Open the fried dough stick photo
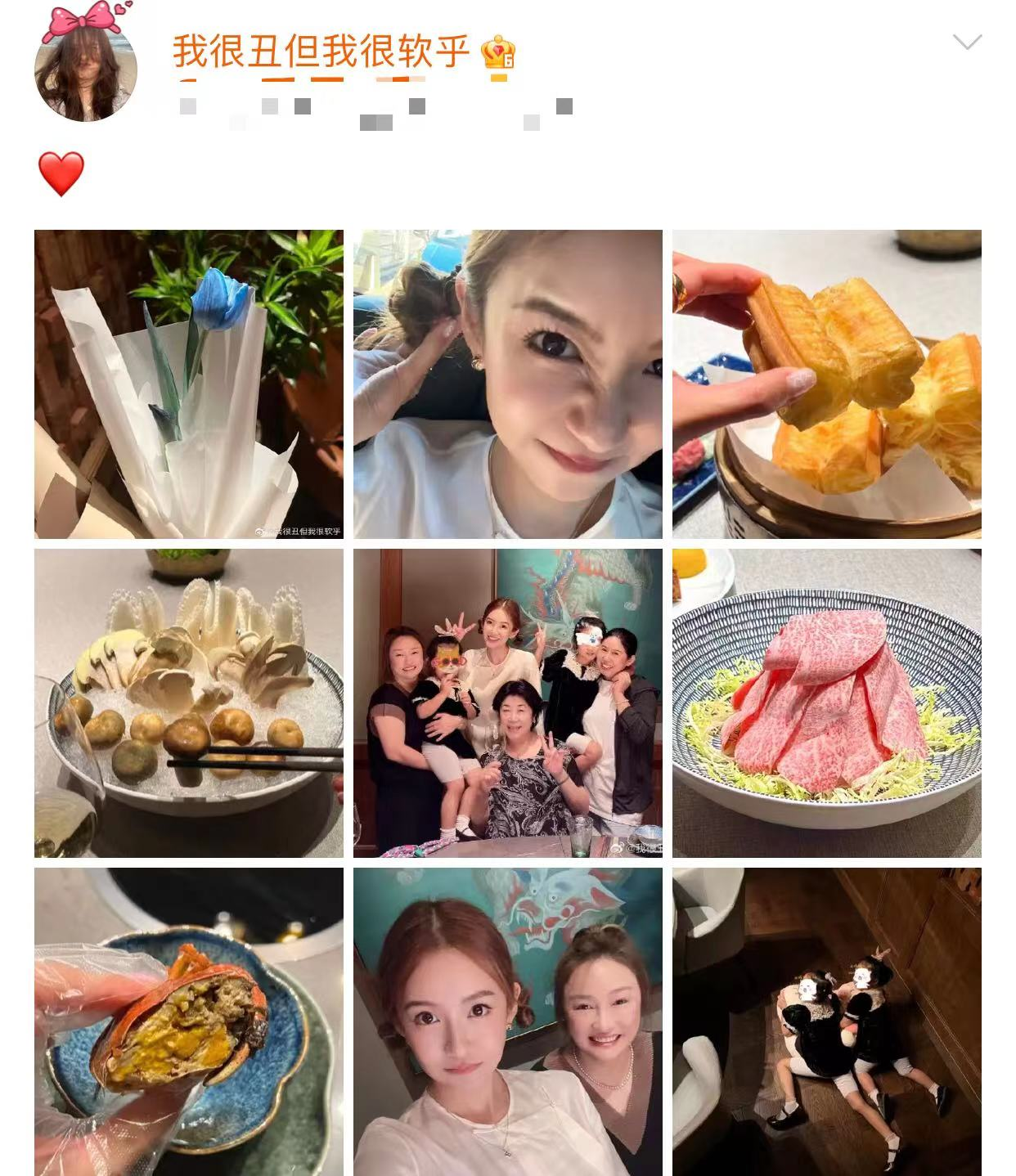 point(828,381)
